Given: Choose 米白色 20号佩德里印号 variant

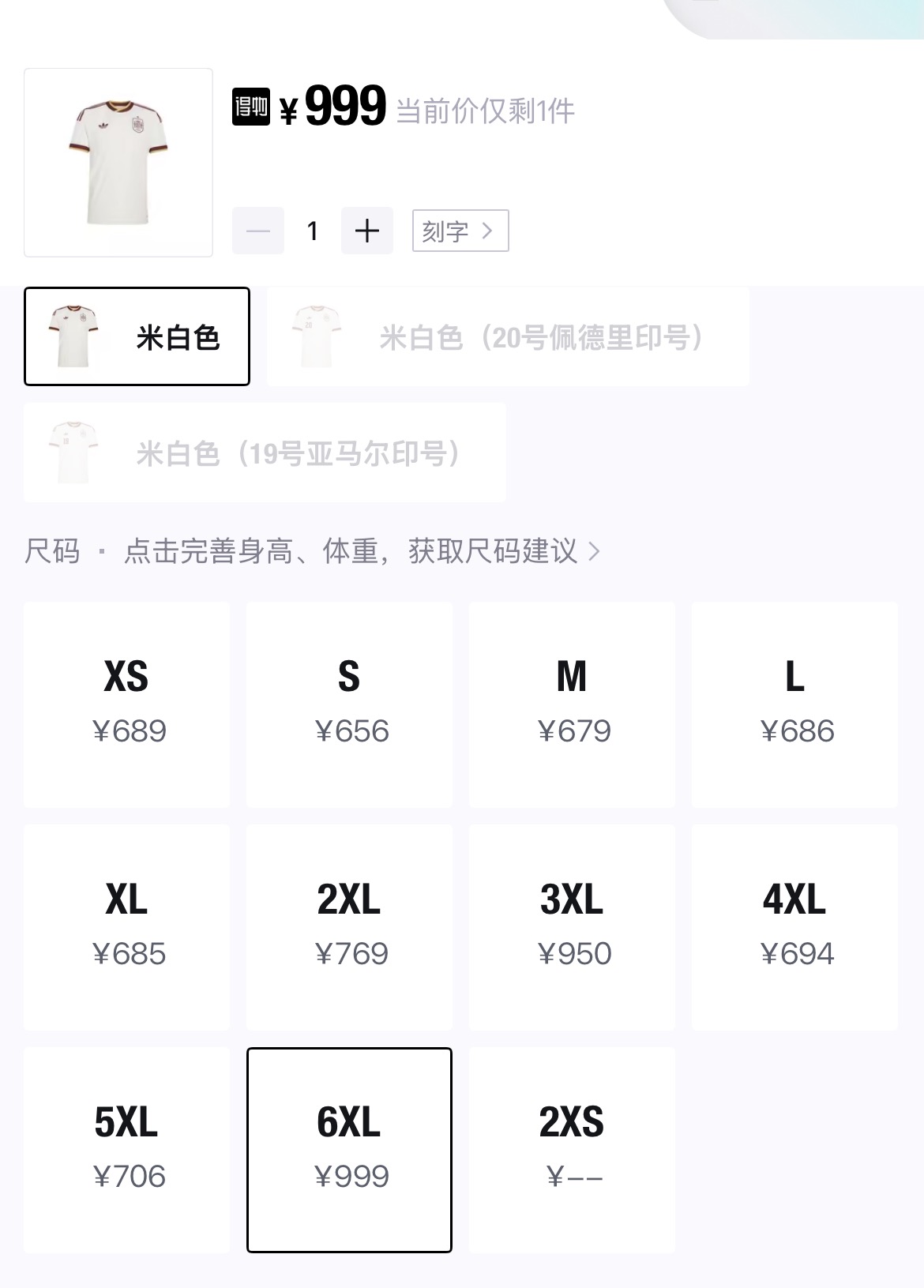Looking at the screenshot, I should (508, 336).
